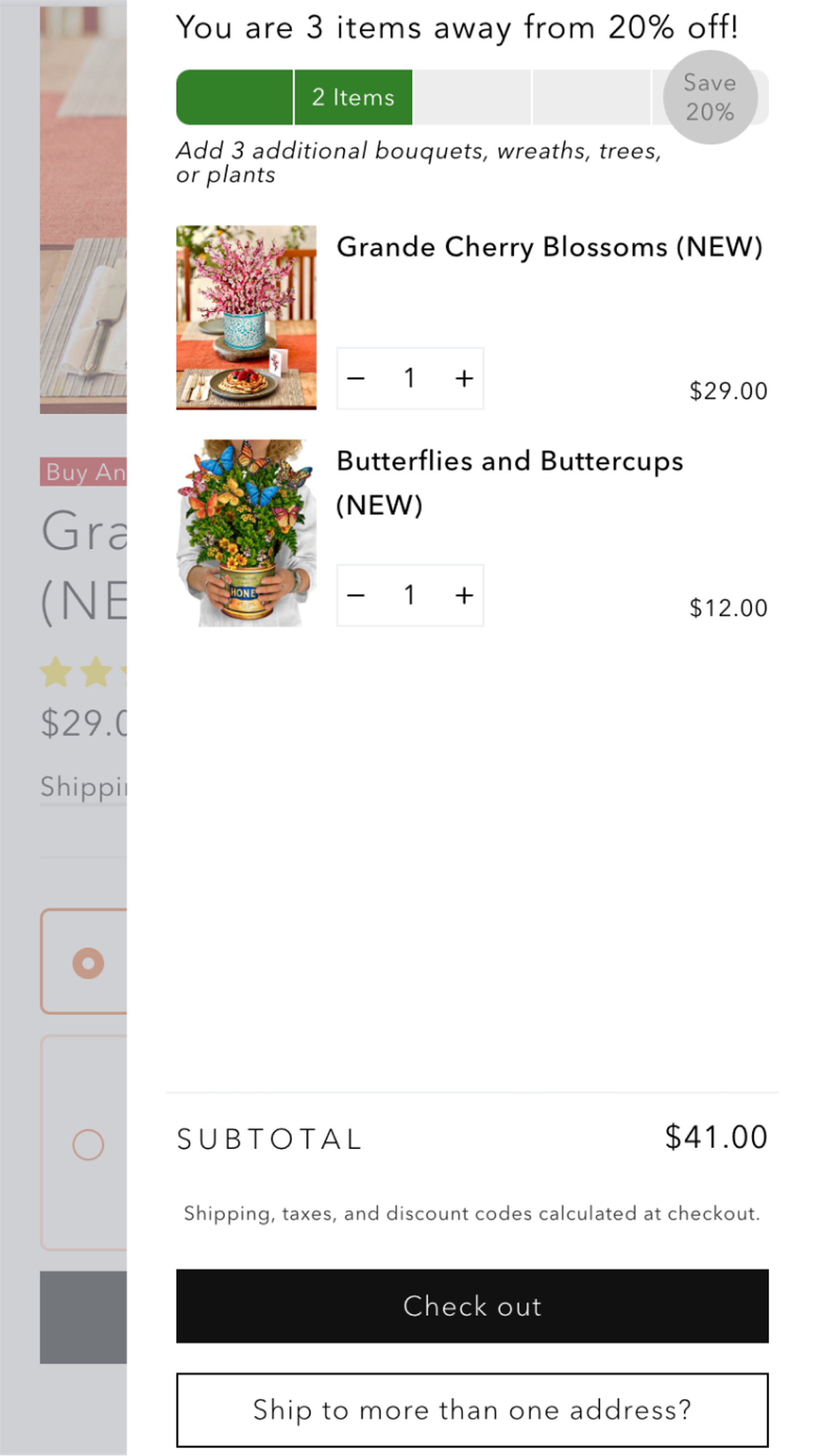Open the Grande Cherry Blossoms product title

[x=550, y=247]
